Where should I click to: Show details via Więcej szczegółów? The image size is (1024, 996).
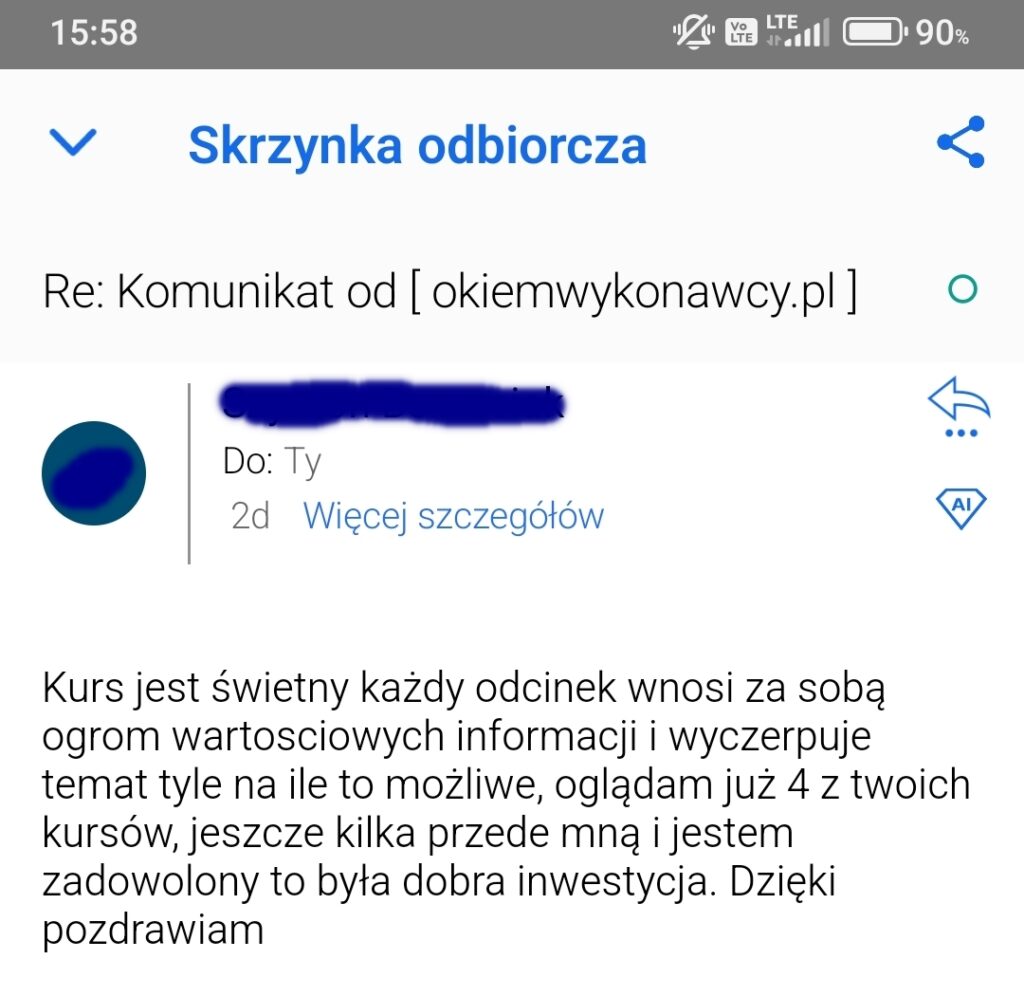tap(453, 516)
